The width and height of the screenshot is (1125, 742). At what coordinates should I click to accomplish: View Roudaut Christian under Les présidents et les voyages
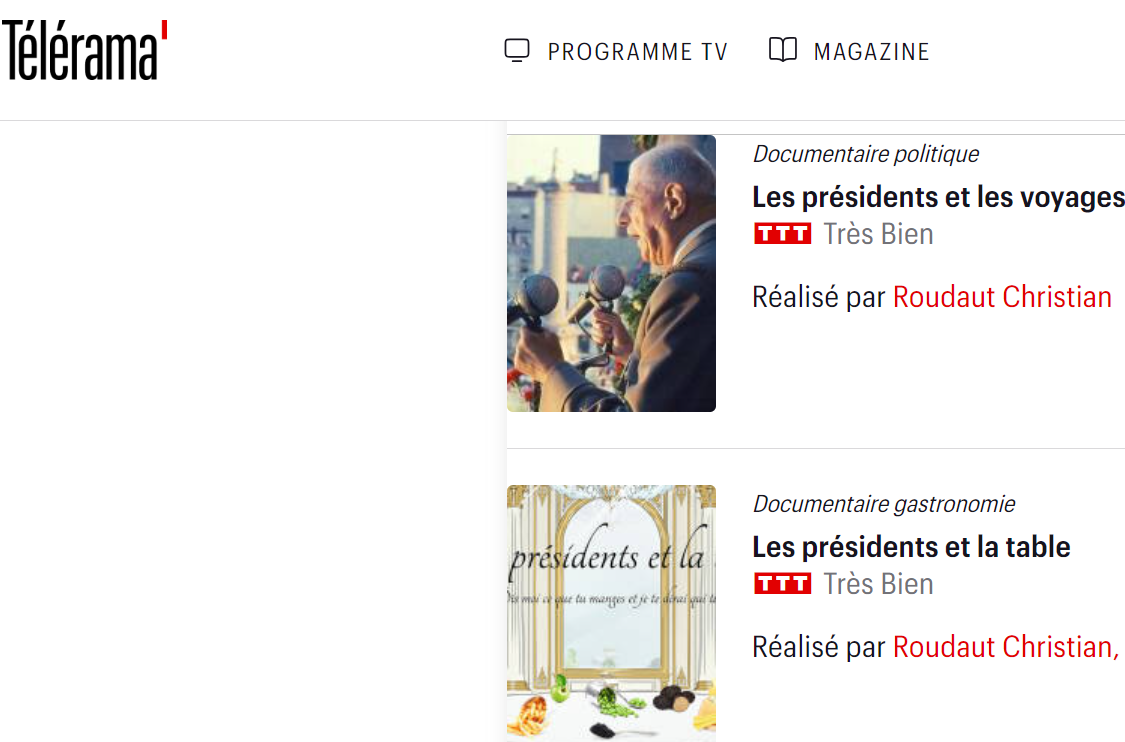1002,297
